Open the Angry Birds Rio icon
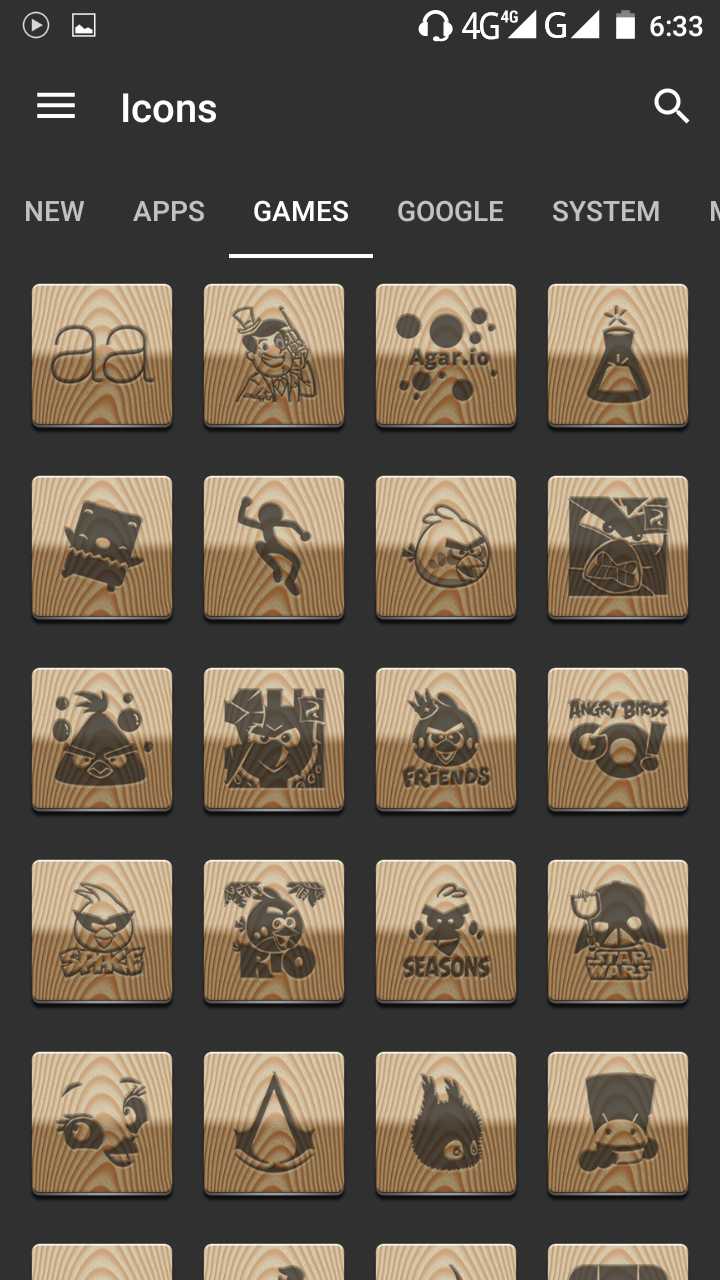 (274, 932)
